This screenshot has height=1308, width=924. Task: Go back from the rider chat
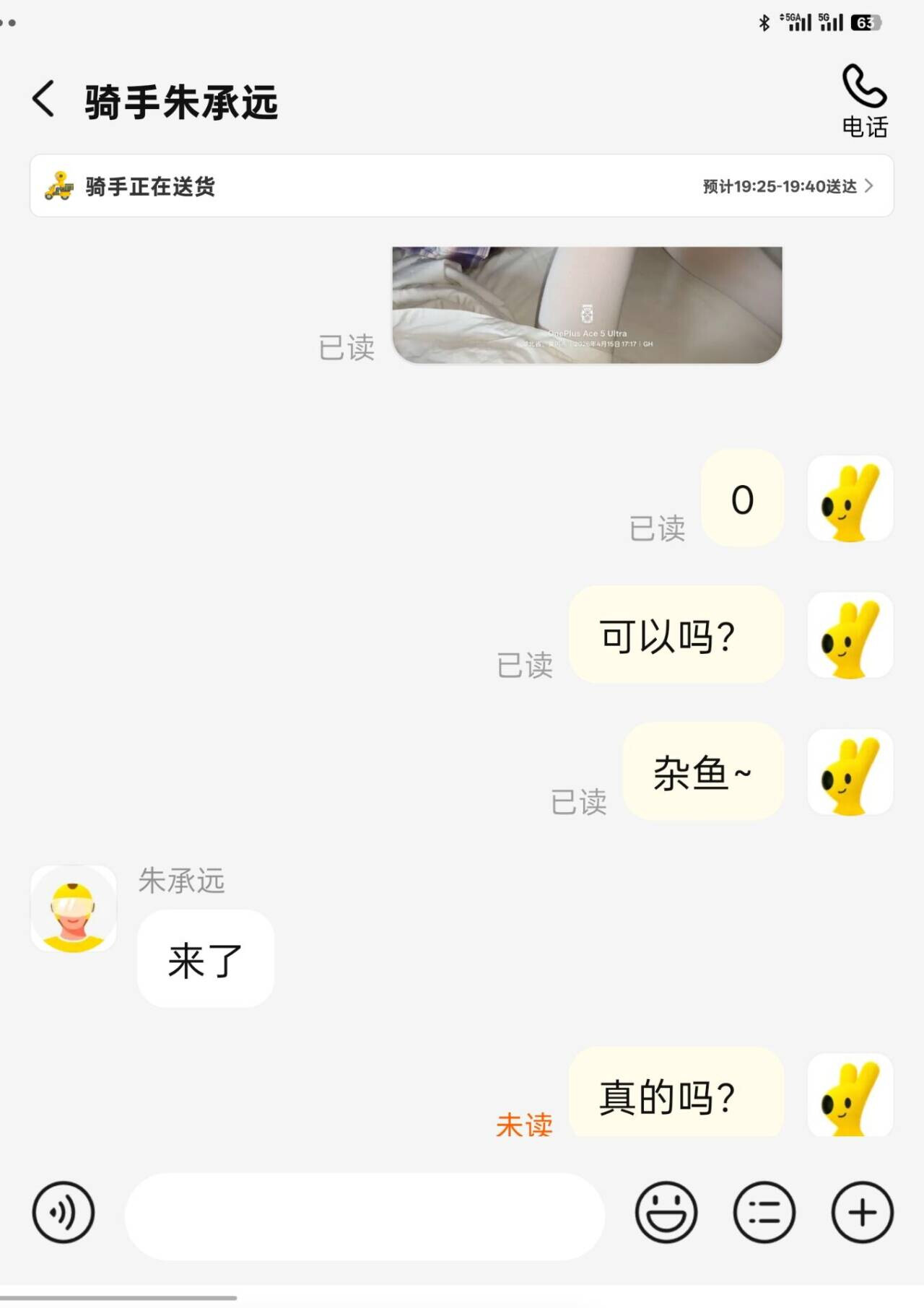[x=43, y=99]
